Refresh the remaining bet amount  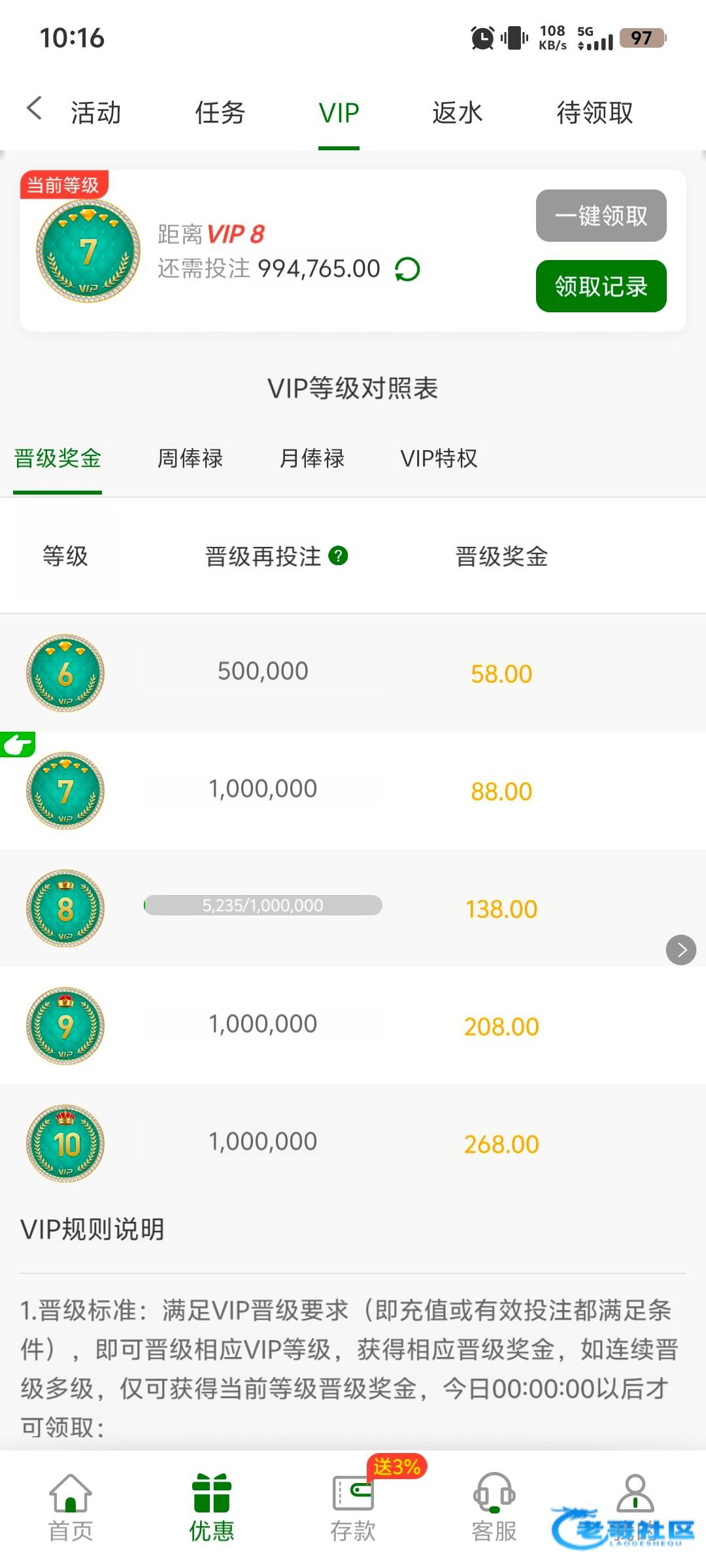click(x=407, y=269)
